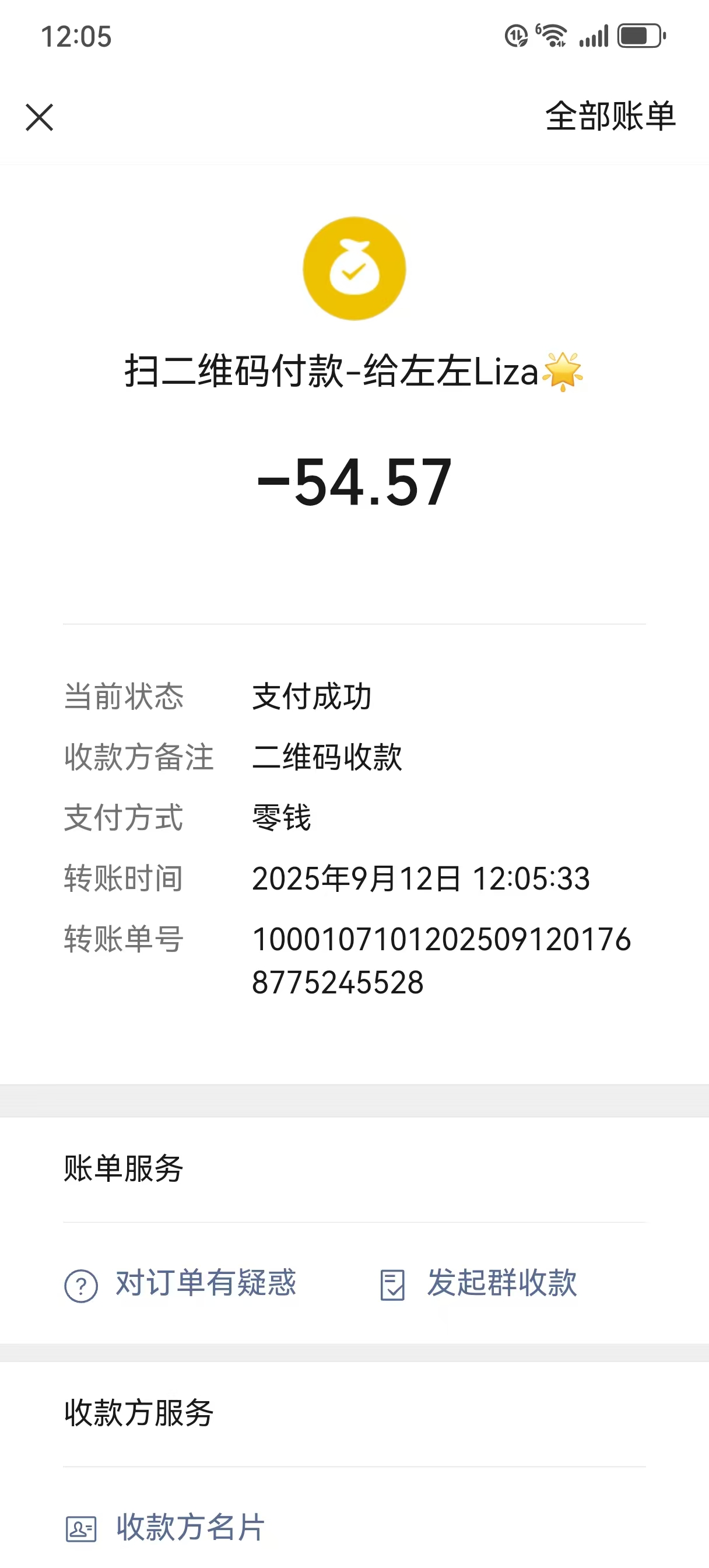Start a group collection via 发起群收款
709x1568 pixels.
(x=479, y=1284)
